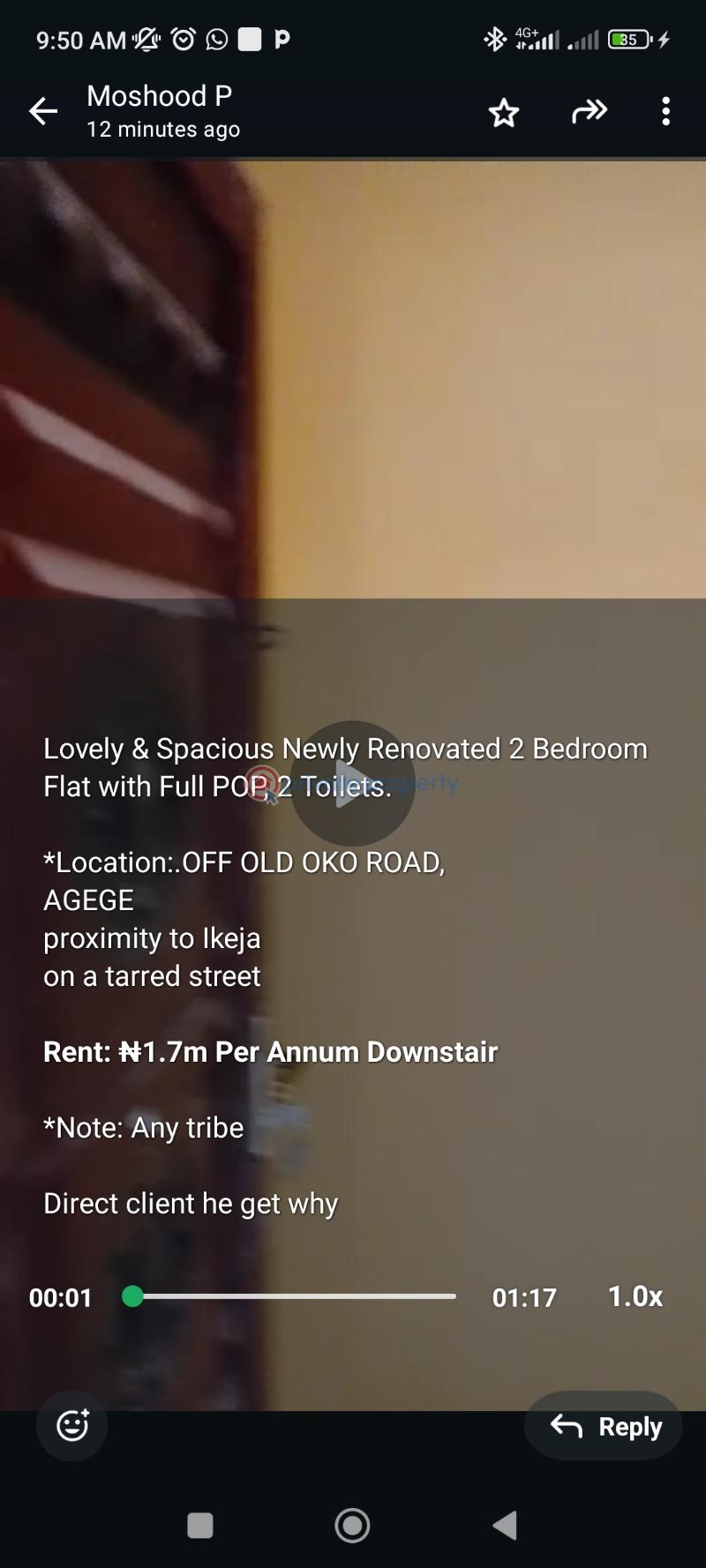Open the alarm clock status icon
Viewport: 706px width, 1568px height.
coord(183,40)
